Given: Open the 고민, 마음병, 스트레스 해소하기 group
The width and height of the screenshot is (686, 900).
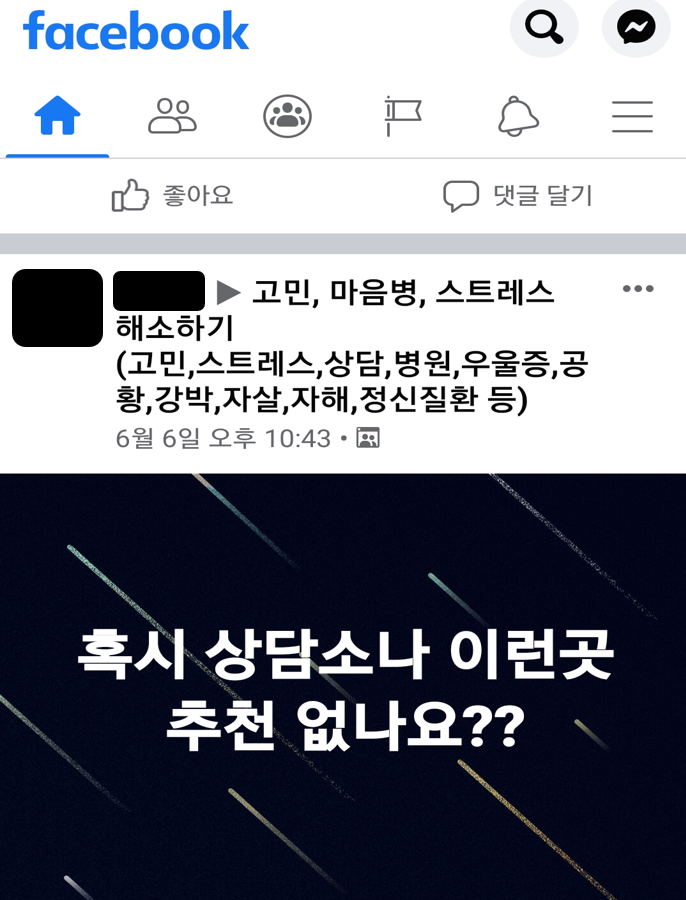Looking at the screenshot, I should [x=400, y=292].
